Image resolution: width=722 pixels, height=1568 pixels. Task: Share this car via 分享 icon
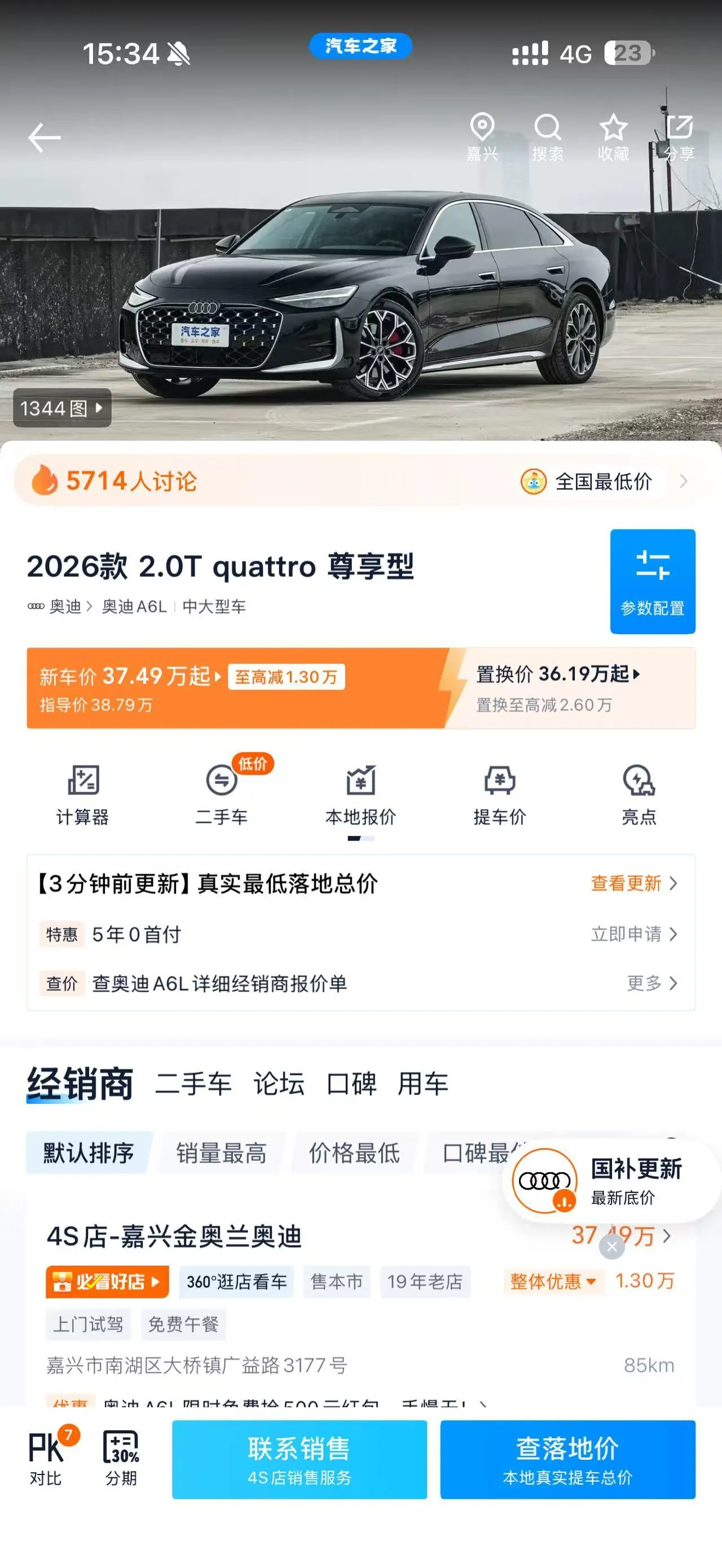pyautogui.click(x=679, y=137)
